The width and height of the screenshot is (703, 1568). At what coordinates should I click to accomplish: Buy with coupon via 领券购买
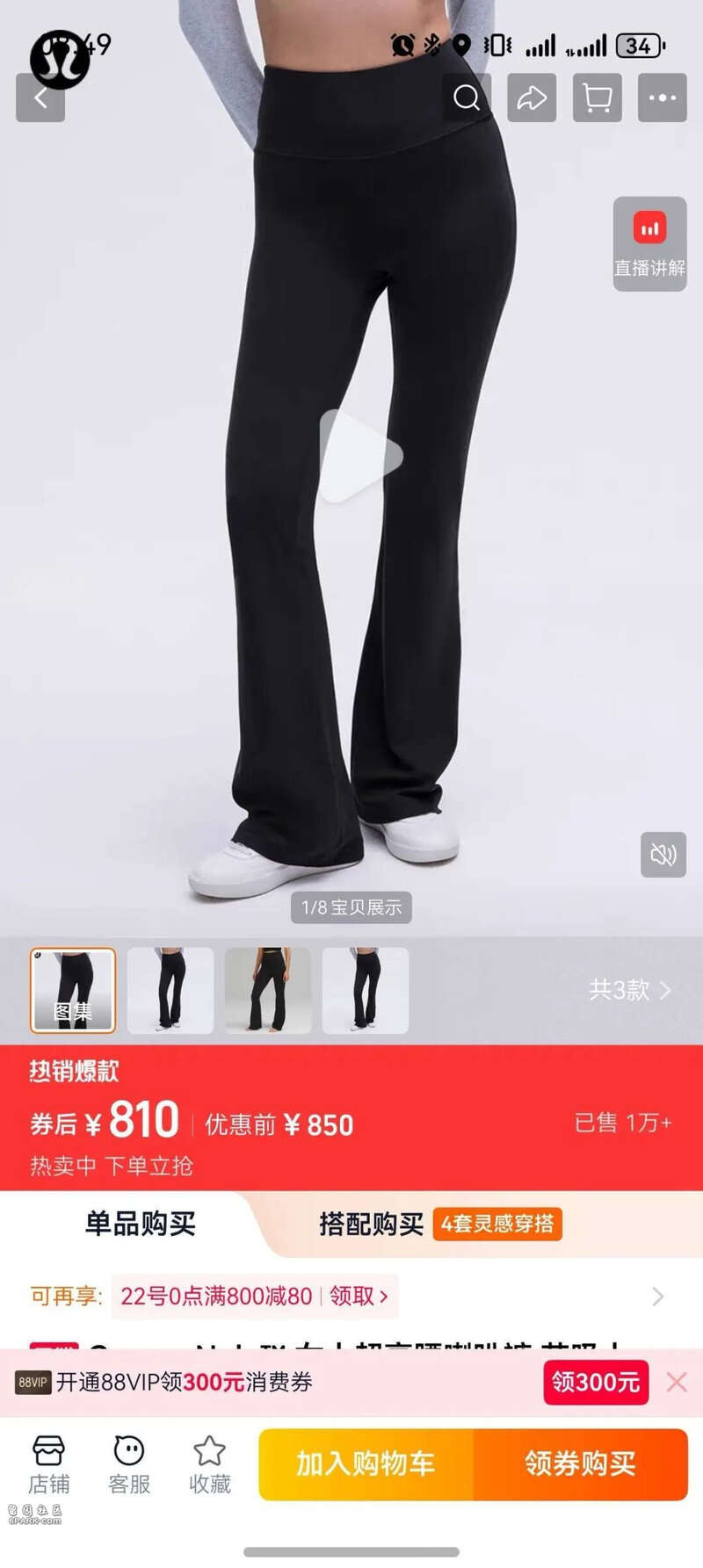click(580, 1463)
